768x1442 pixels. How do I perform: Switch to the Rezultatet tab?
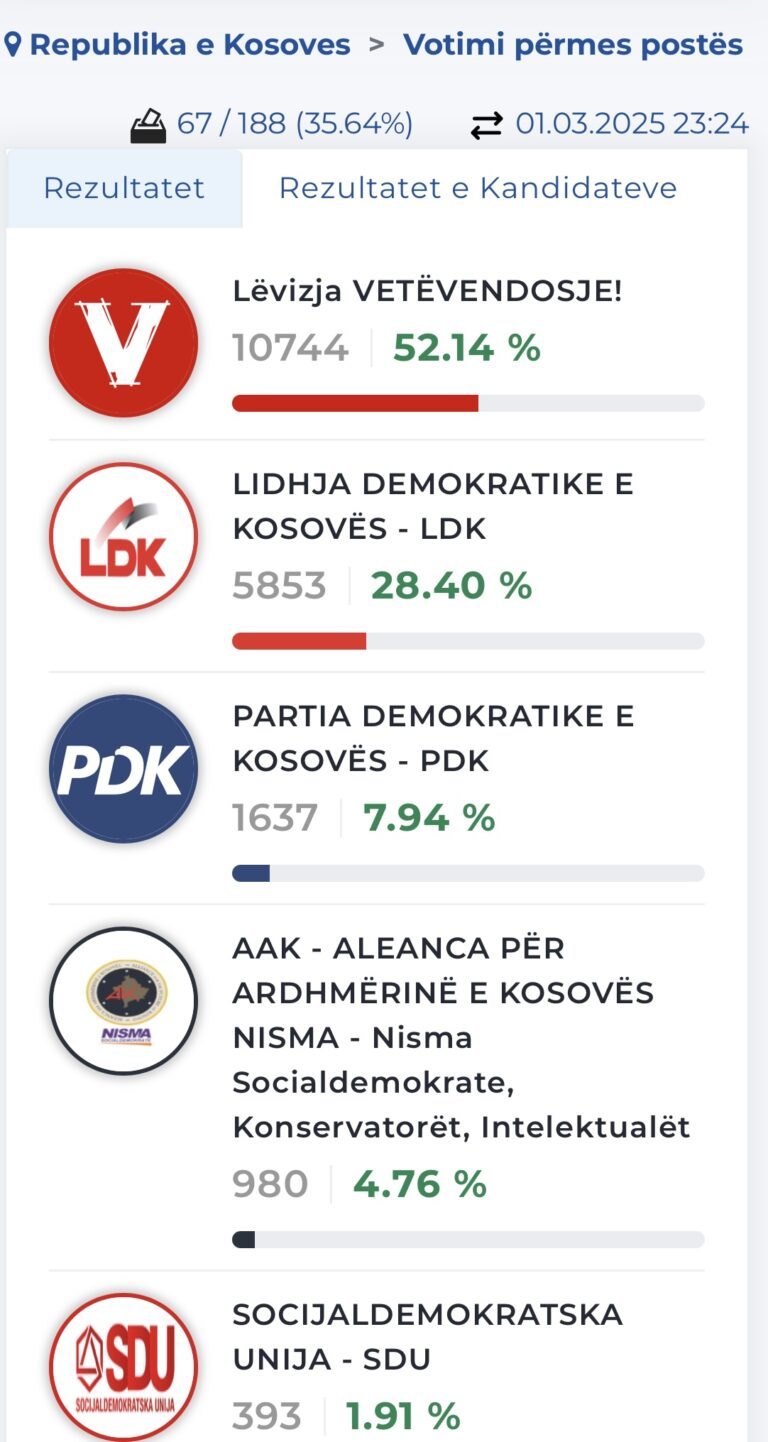point(124,188)
